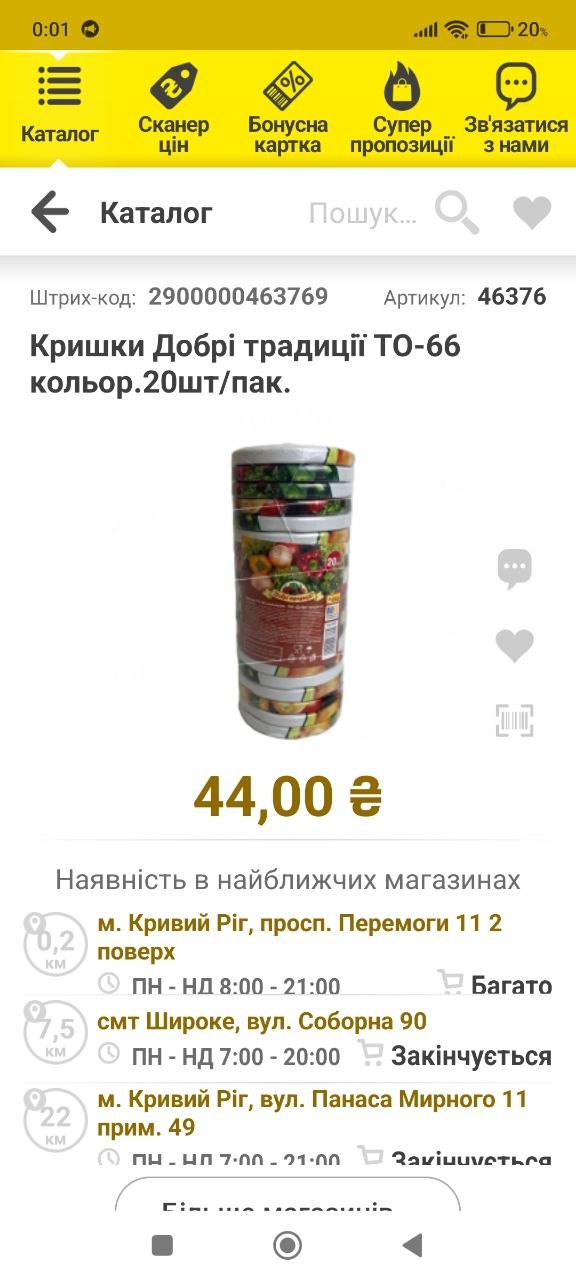Open favorites heart in the app bar

(x=532, y=212)
